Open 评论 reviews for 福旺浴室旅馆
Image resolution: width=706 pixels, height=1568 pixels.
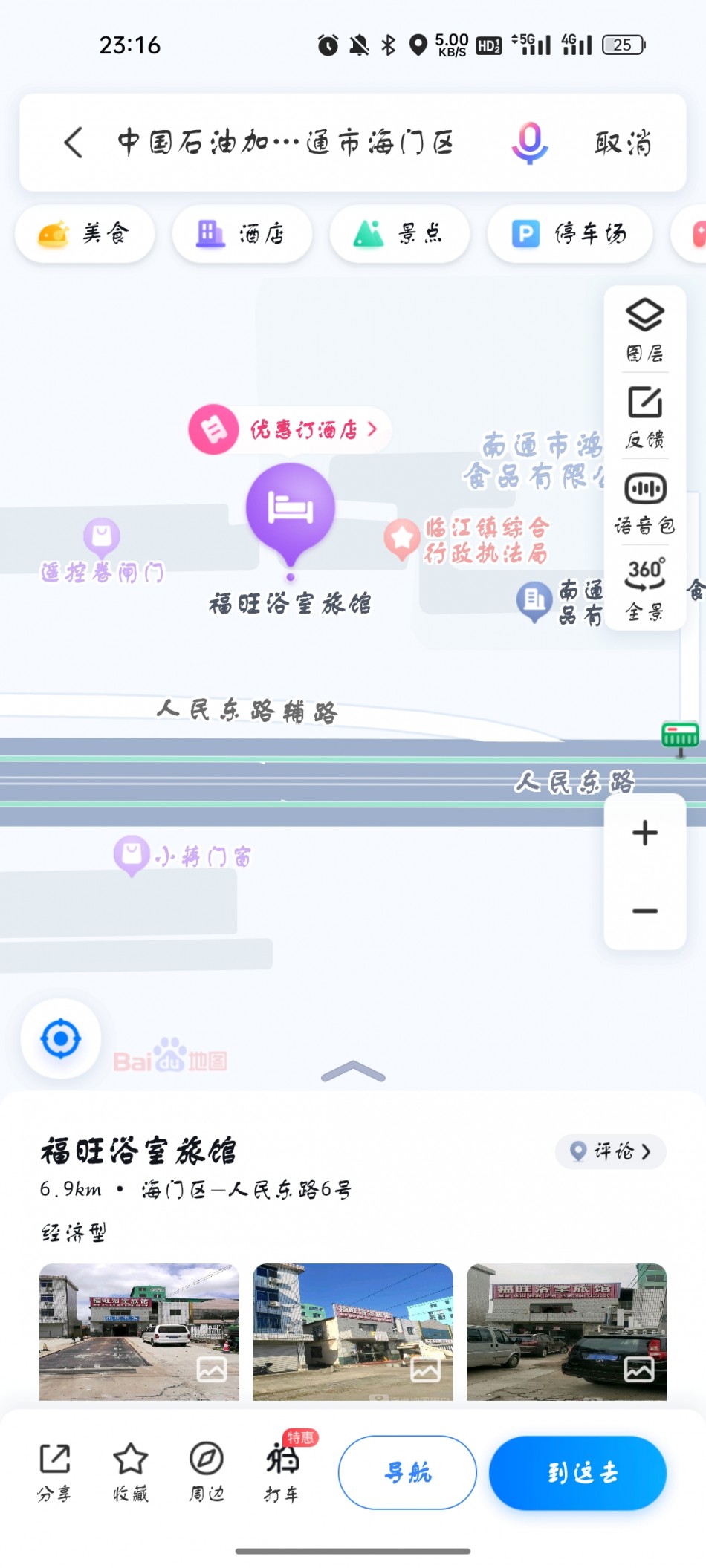click(611, 1151)
